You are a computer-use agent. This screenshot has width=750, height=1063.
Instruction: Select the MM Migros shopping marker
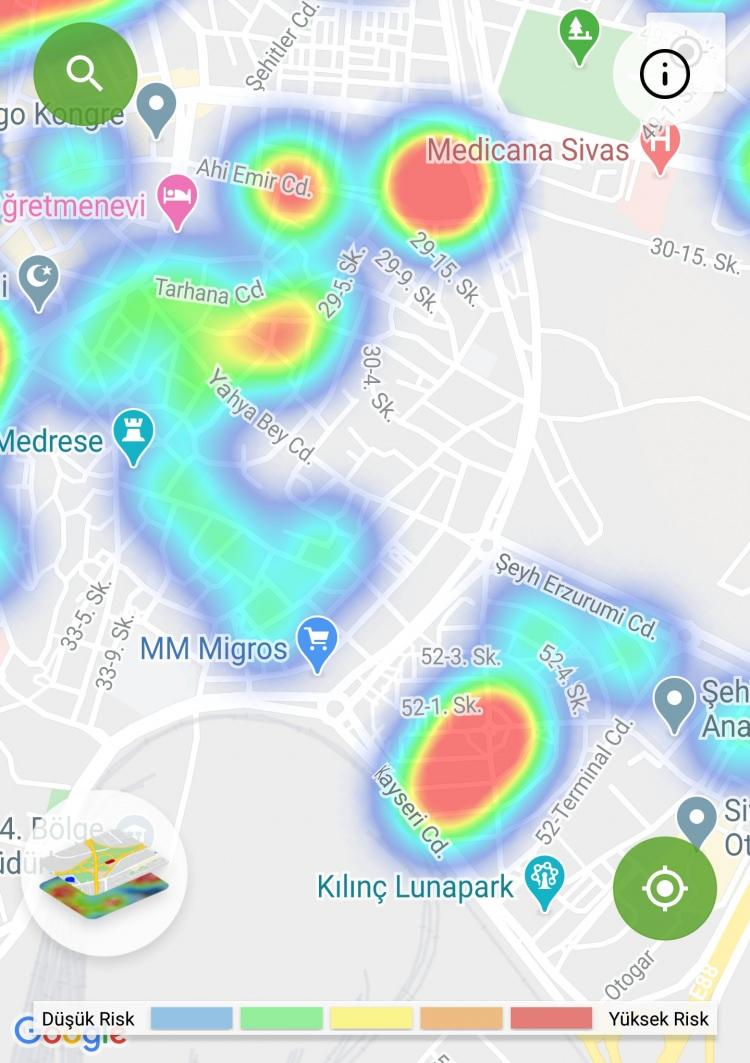coord(318,643)
